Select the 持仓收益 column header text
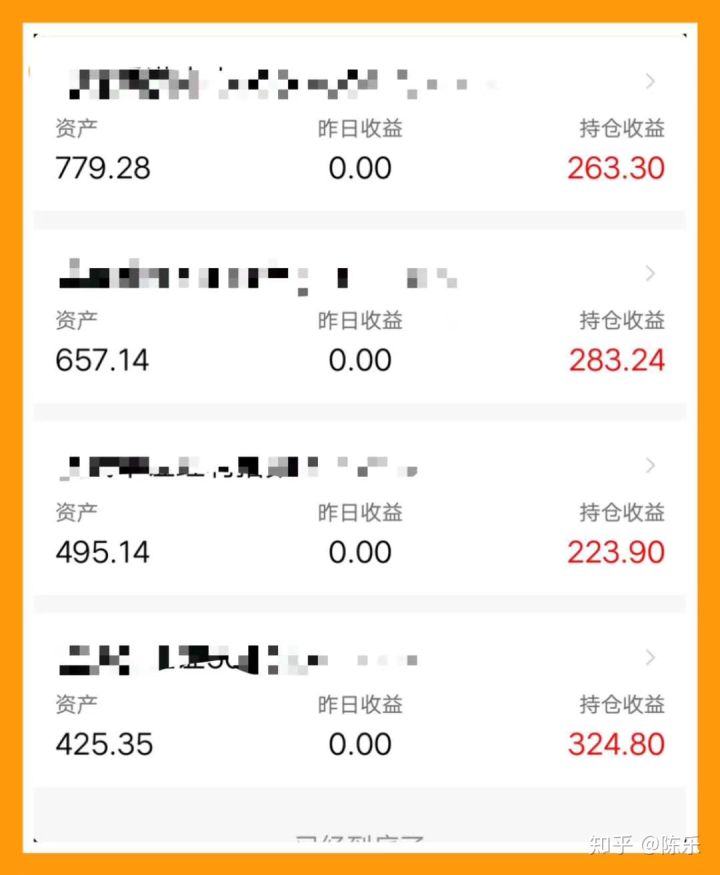Screen dimensions: 720x875 point(621,128)
